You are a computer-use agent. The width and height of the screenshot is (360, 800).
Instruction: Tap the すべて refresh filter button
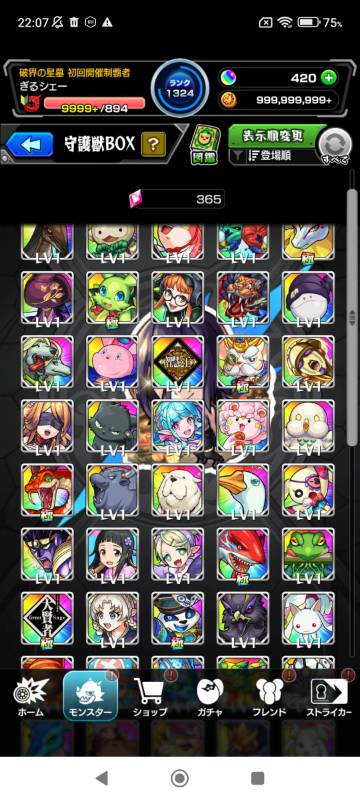335,146
